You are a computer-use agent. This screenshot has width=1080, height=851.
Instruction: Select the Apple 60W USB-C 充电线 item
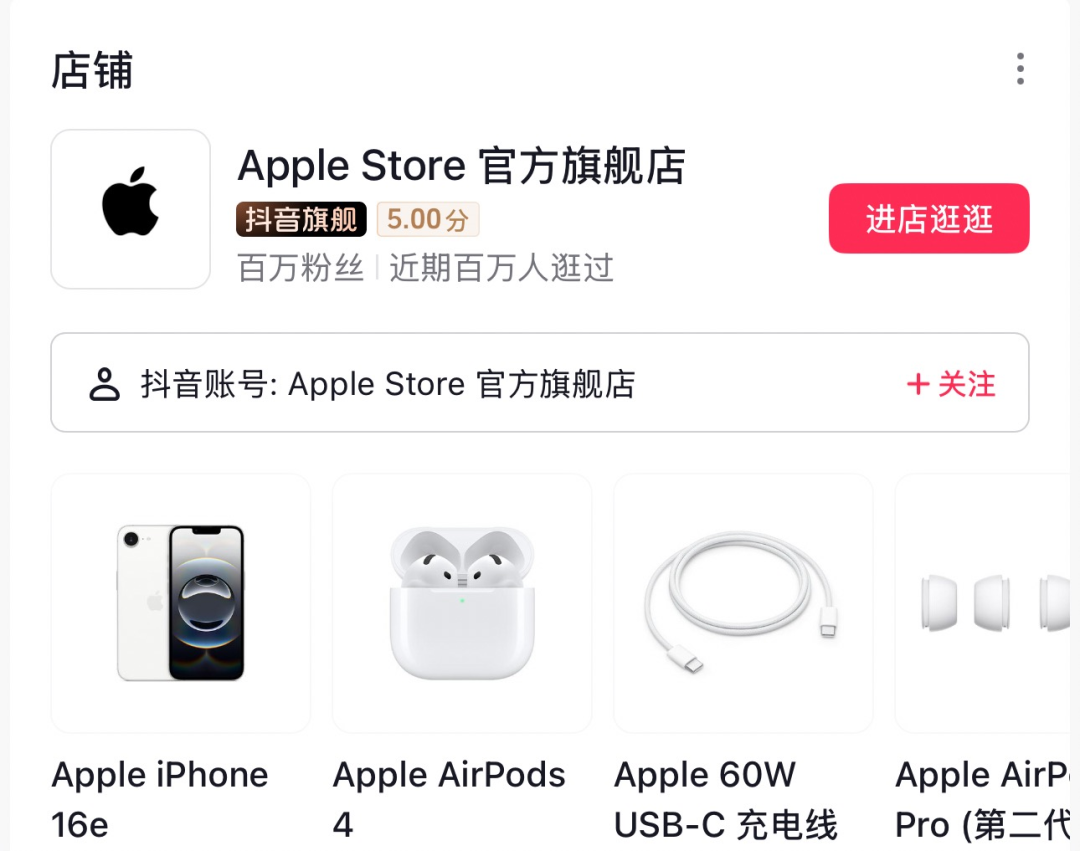click(x=743, y=603)
